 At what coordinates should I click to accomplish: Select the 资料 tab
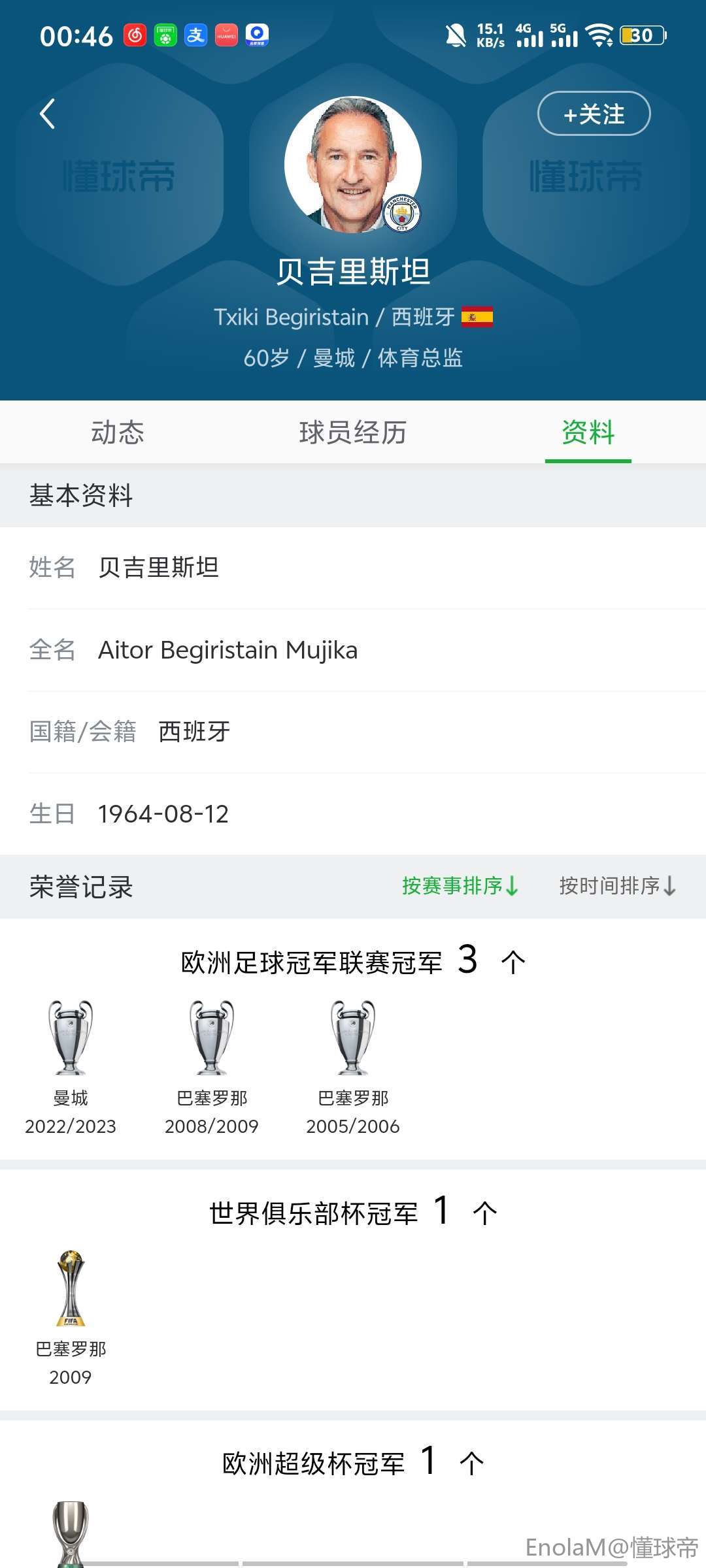click(x=588, y=433)
